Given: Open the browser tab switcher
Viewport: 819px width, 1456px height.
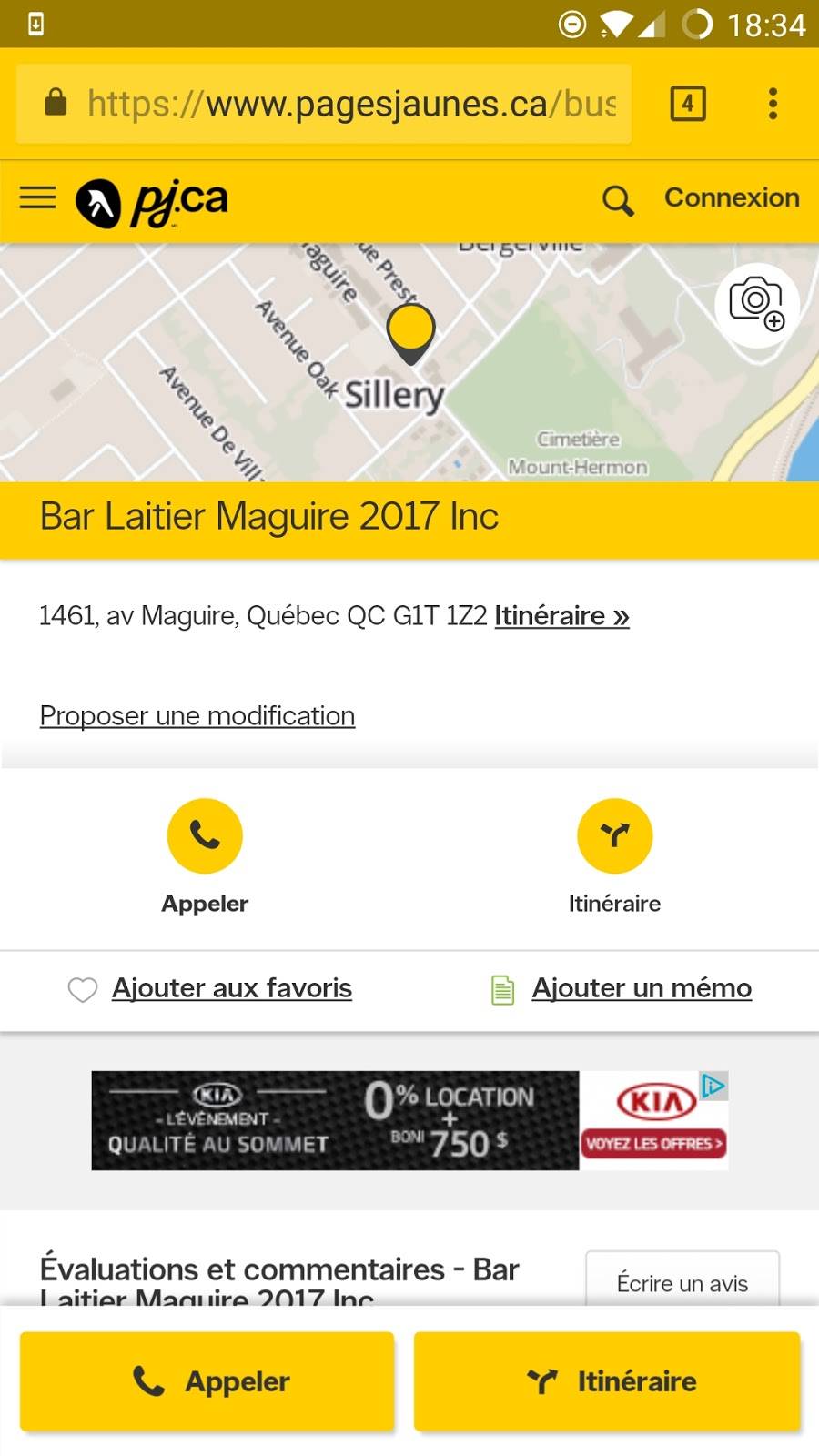Looking at the screenshot, I should click(x=688, y=104).
